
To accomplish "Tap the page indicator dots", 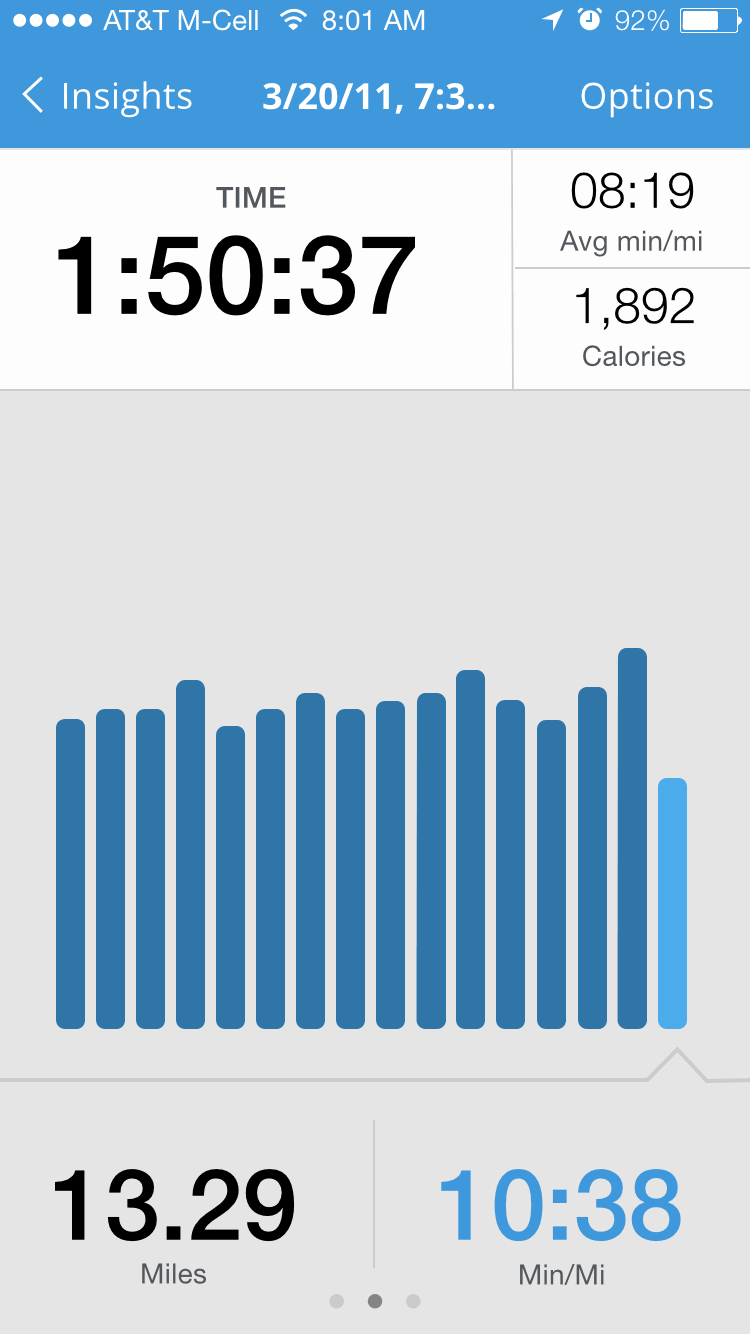I will tap(375, 1301).
